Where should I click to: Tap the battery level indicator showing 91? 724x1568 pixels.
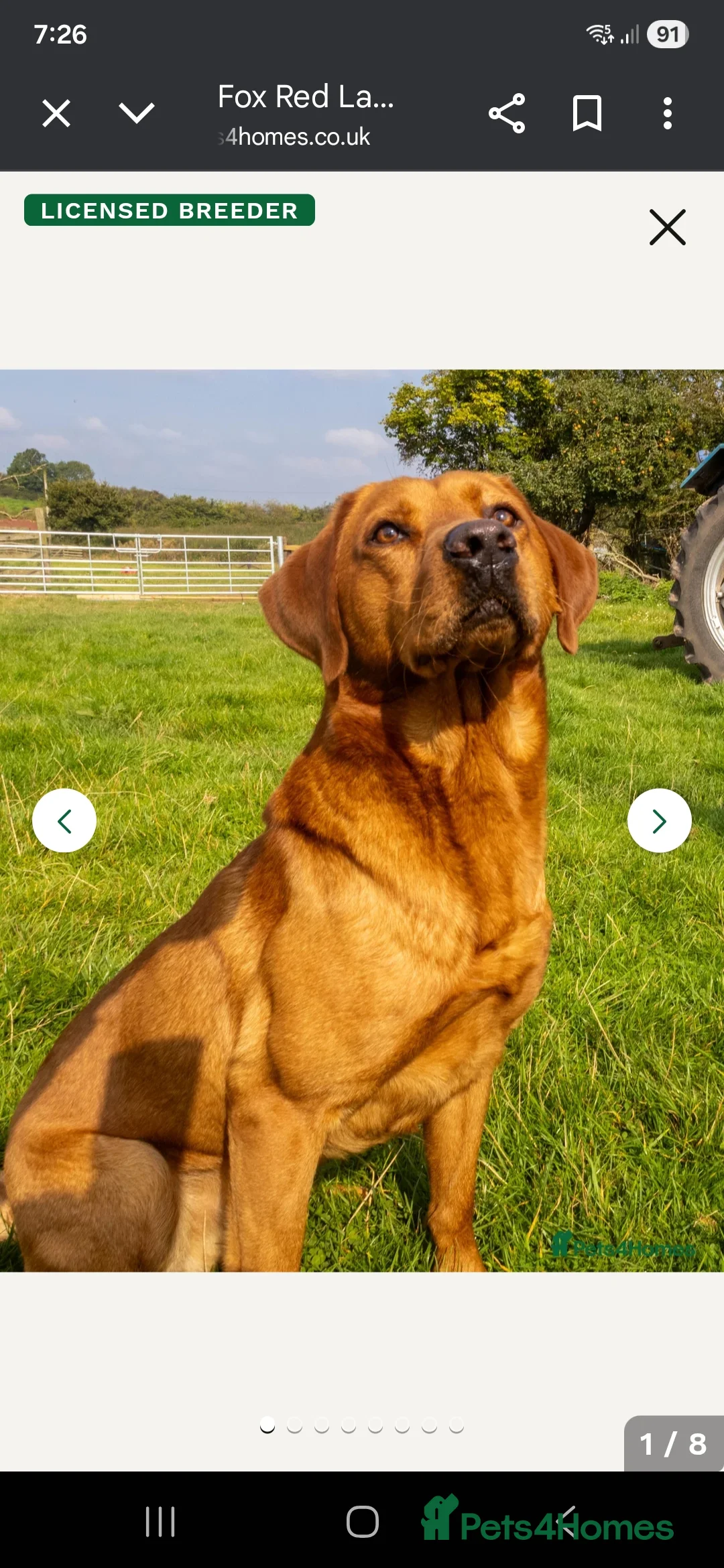(668, 33)
